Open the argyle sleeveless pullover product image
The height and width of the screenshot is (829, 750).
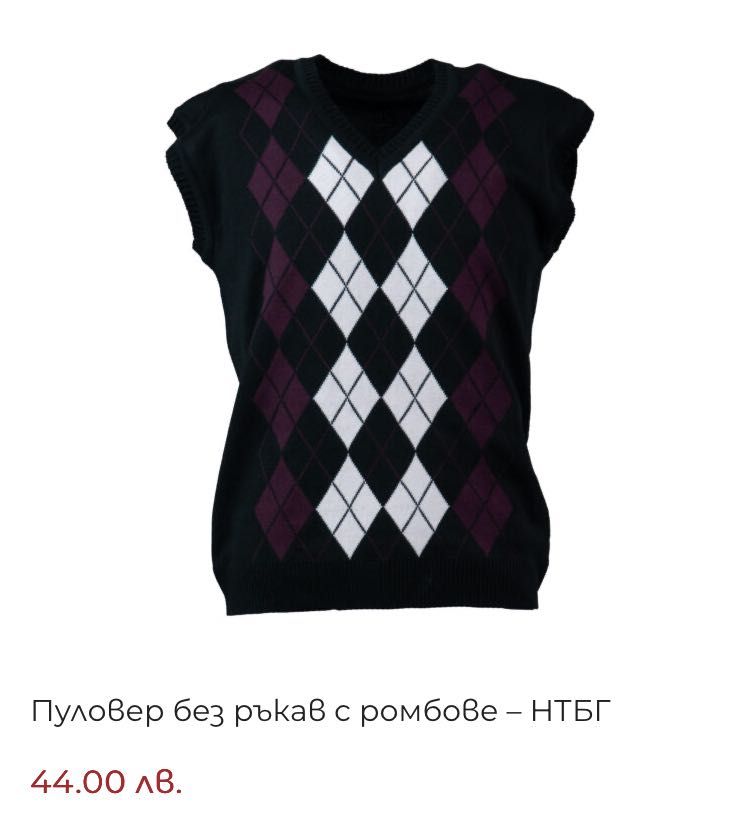[x=378, y=335]
